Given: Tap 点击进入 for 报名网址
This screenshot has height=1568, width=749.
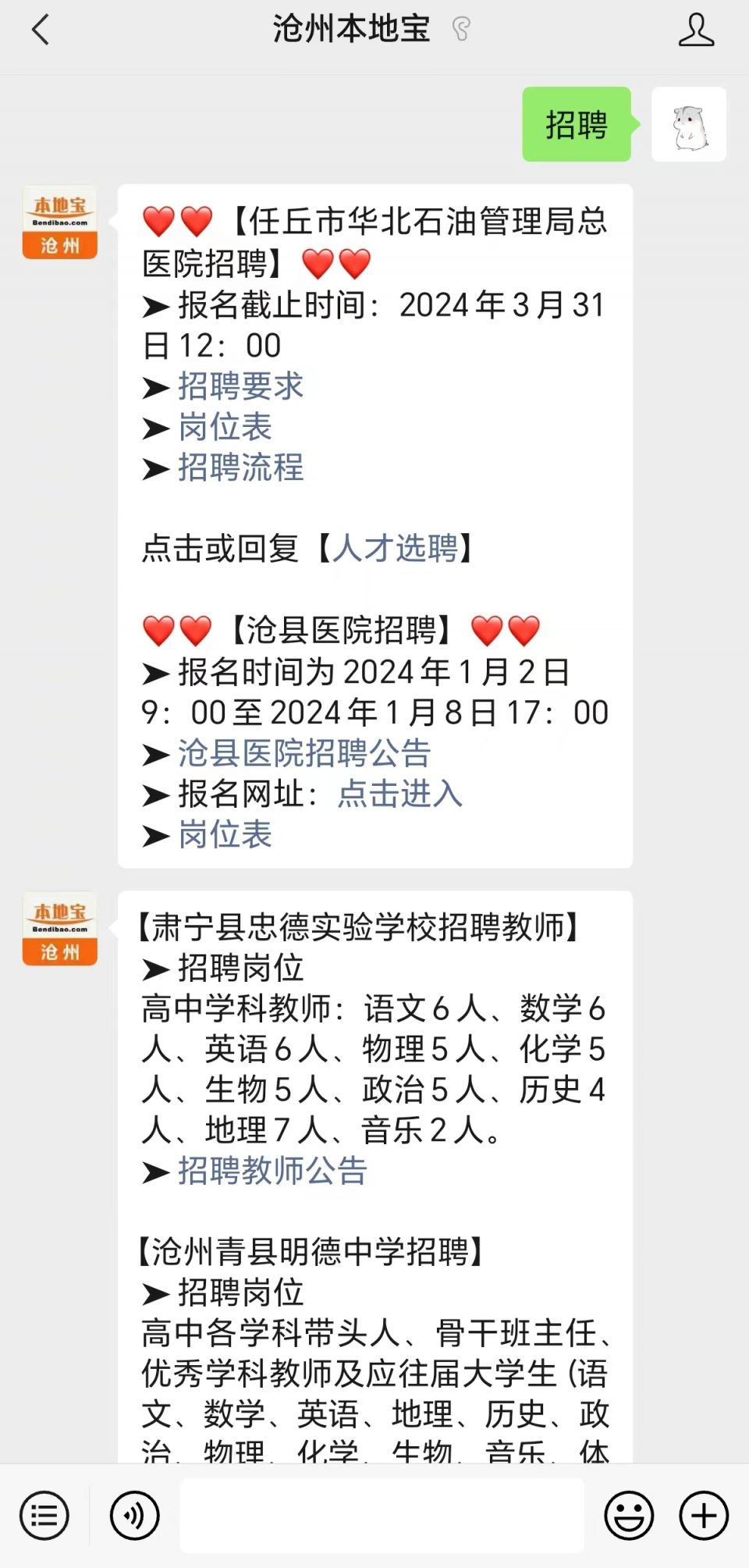Looking at the screenshot, I should point(399,794).
